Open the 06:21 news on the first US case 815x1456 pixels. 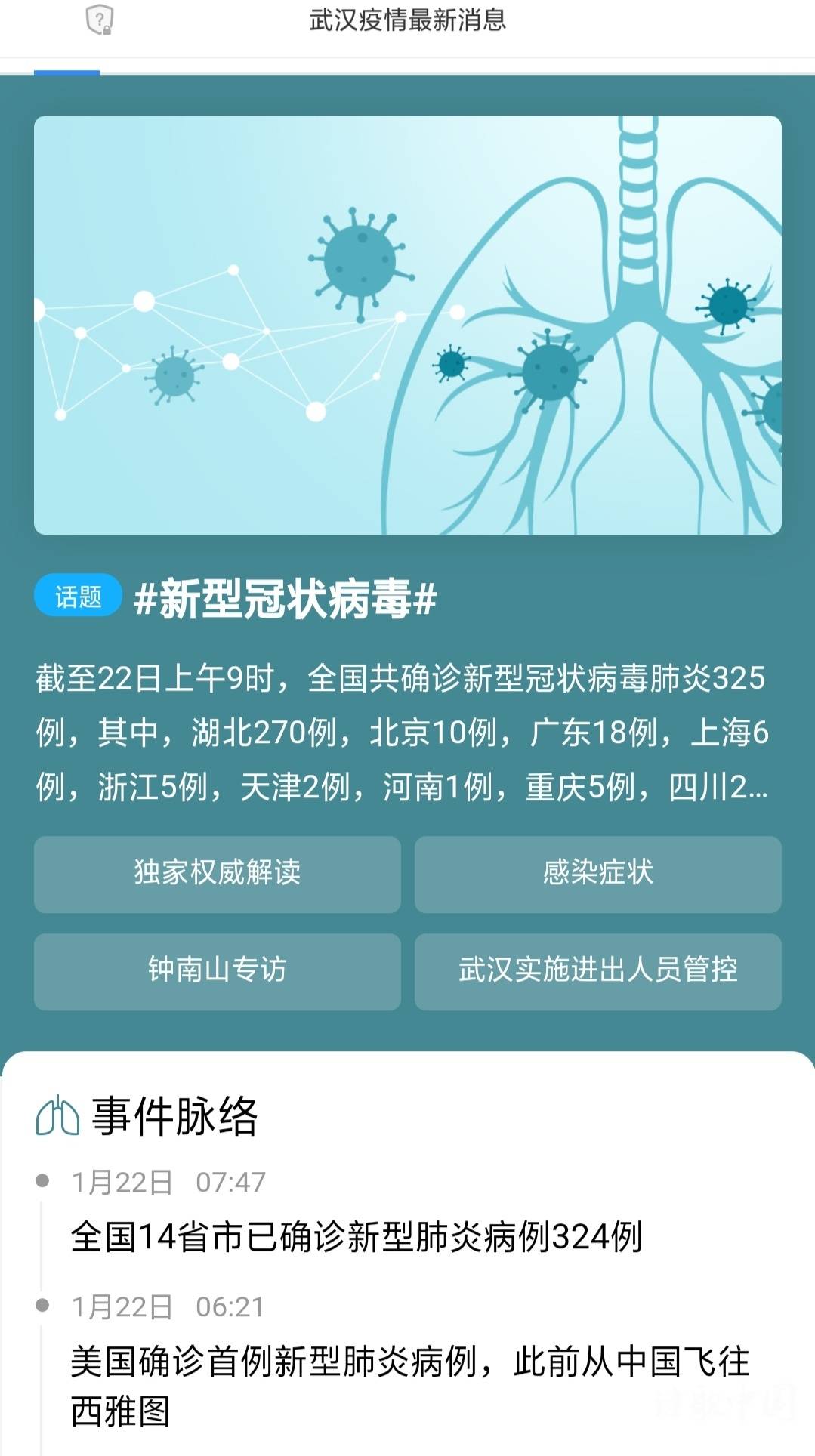coord(409,1385)
